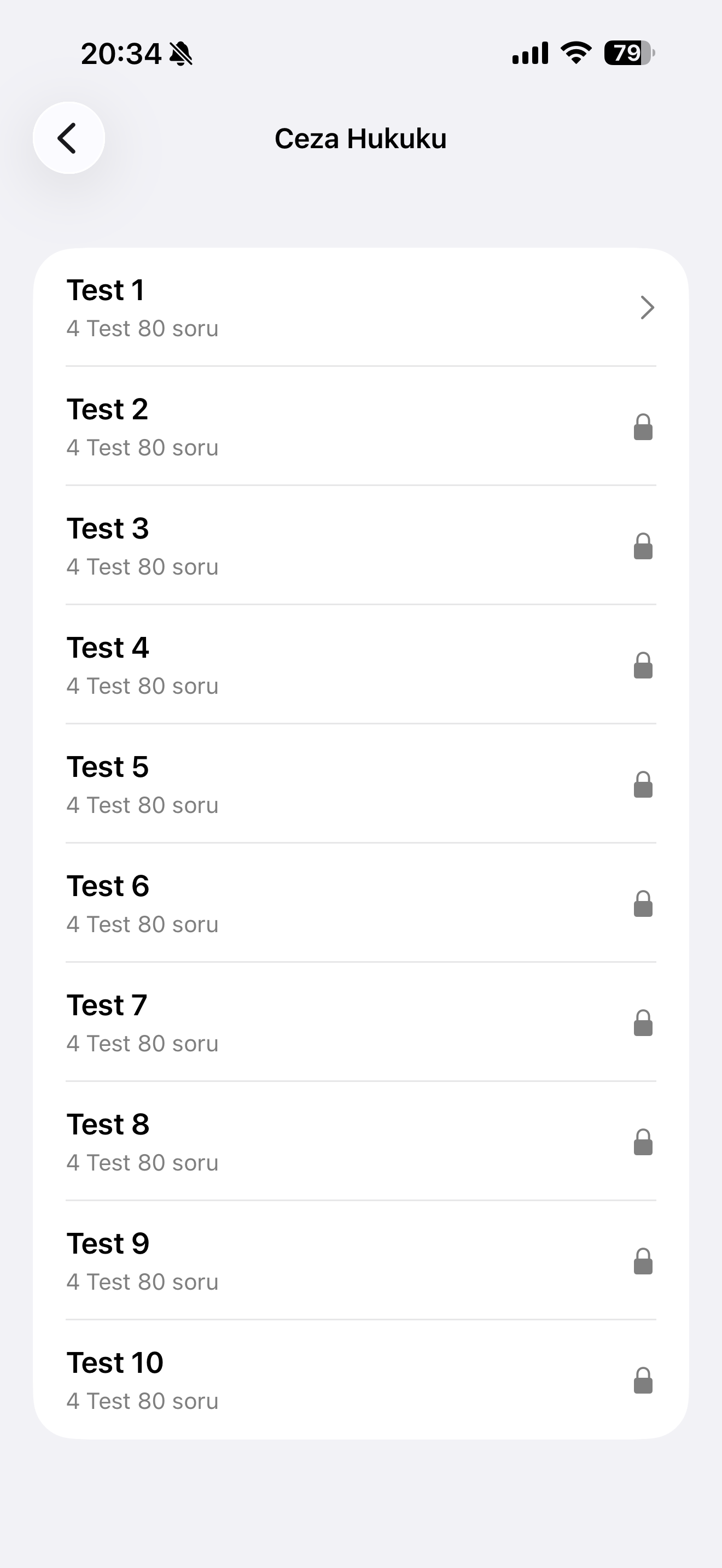The width and height of the screenshot is (722, 1568).
Task: Click the lock icon on Test 7
Action: [644, 1022]
